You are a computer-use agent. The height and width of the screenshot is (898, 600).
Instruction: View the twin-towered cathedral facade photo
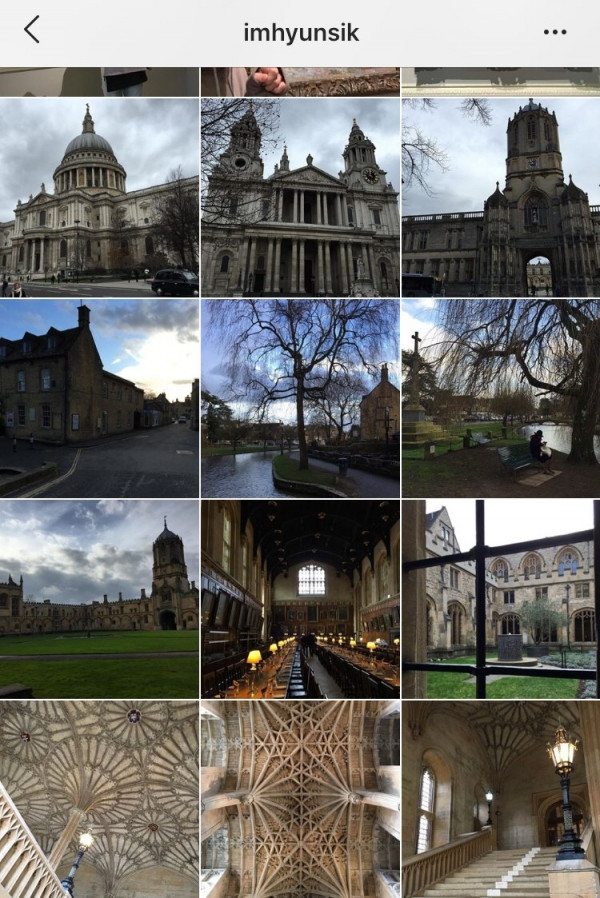pyautogui.click(x=300, y=197)
